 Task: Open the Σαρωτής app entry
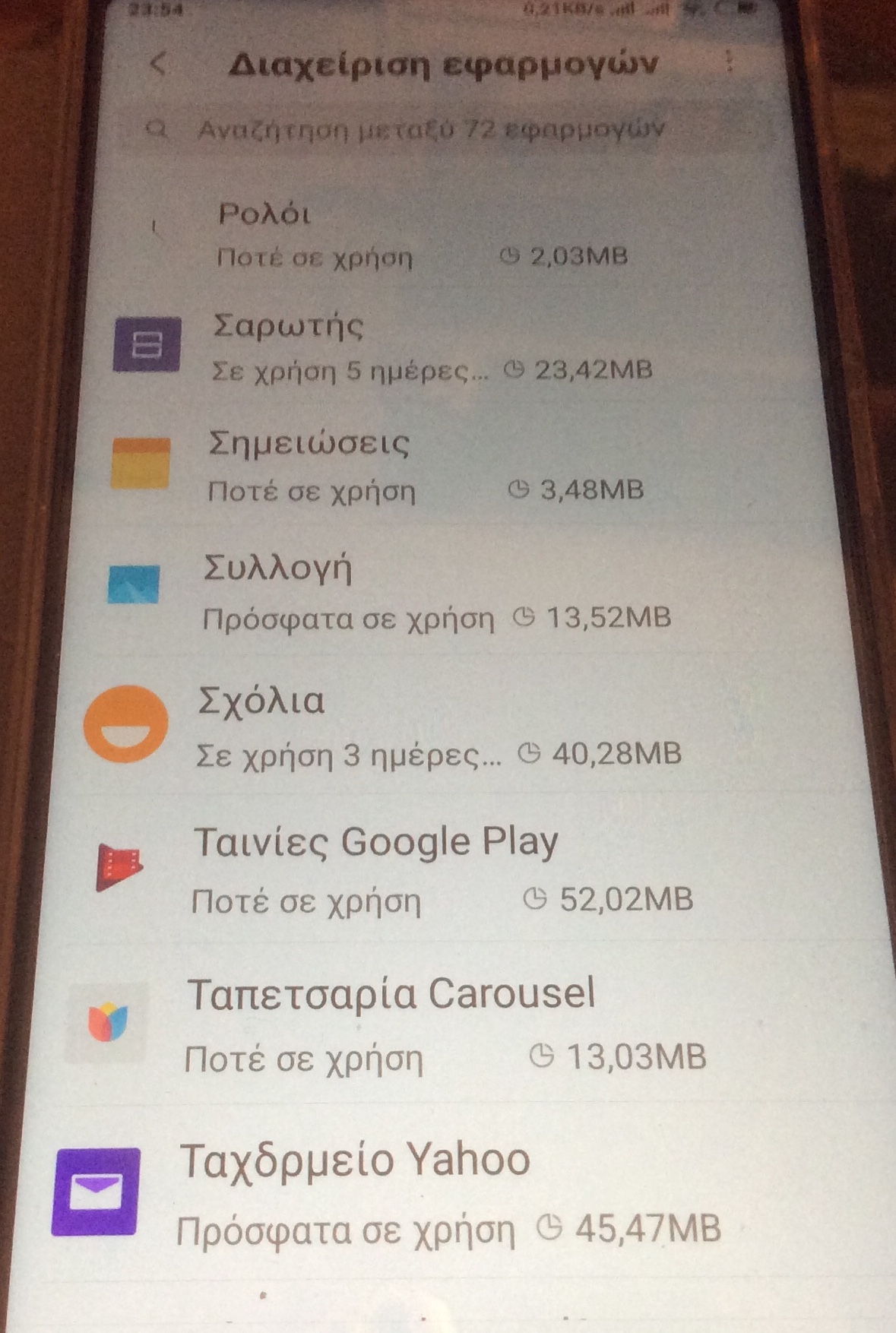click(429, 347)
